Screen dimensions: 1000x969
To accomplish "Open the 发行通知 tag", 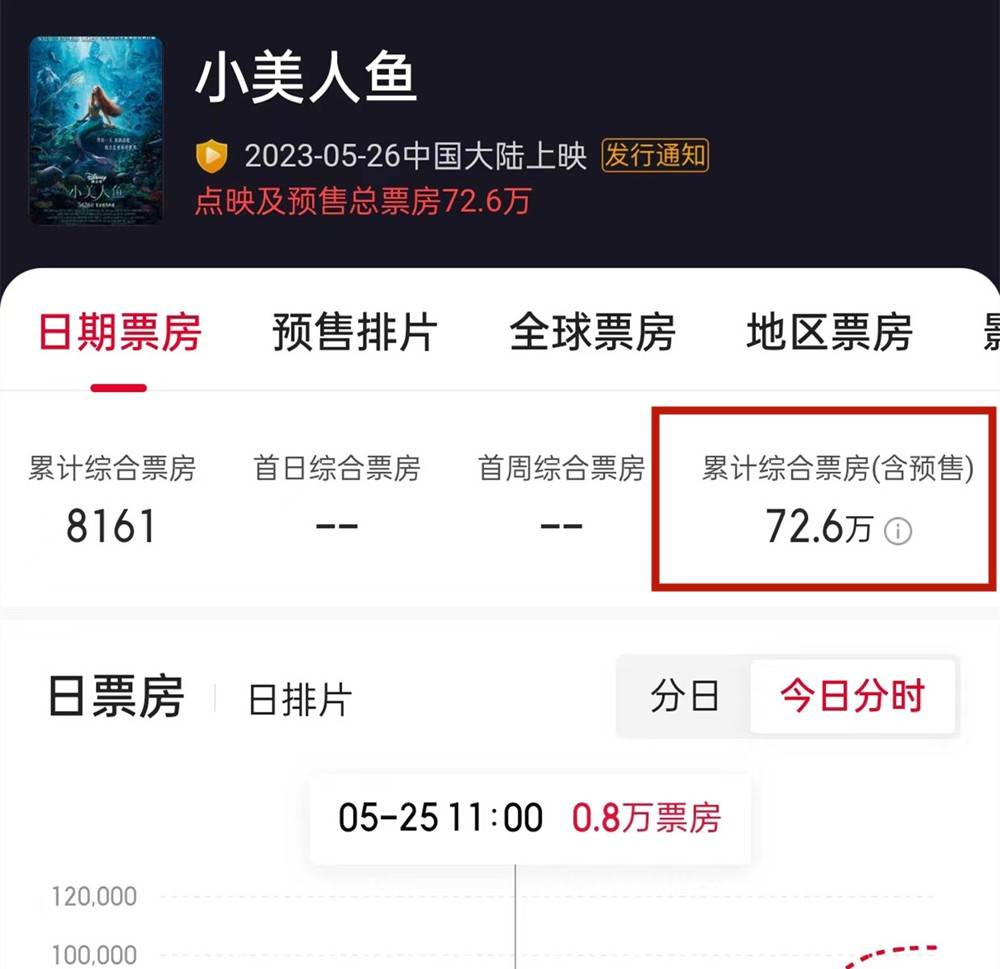I will tap(655, 155).
